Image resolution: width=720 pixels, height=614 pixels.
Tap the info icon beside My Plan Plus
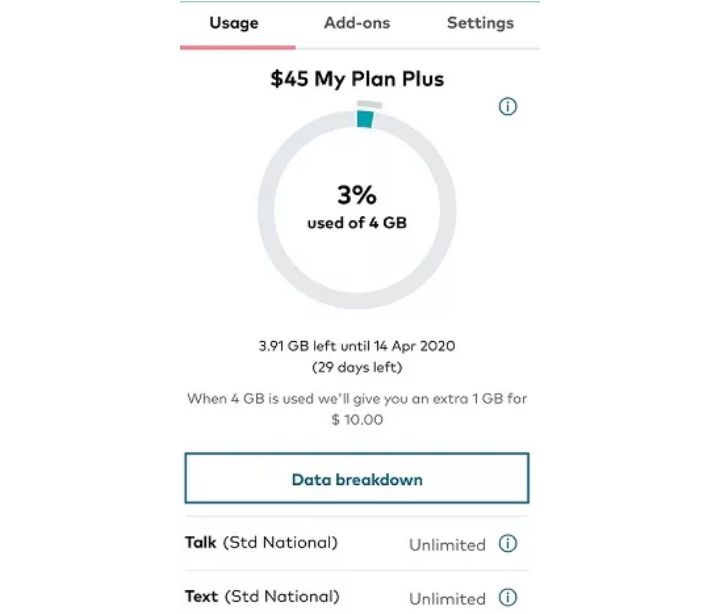pos(508,106)
